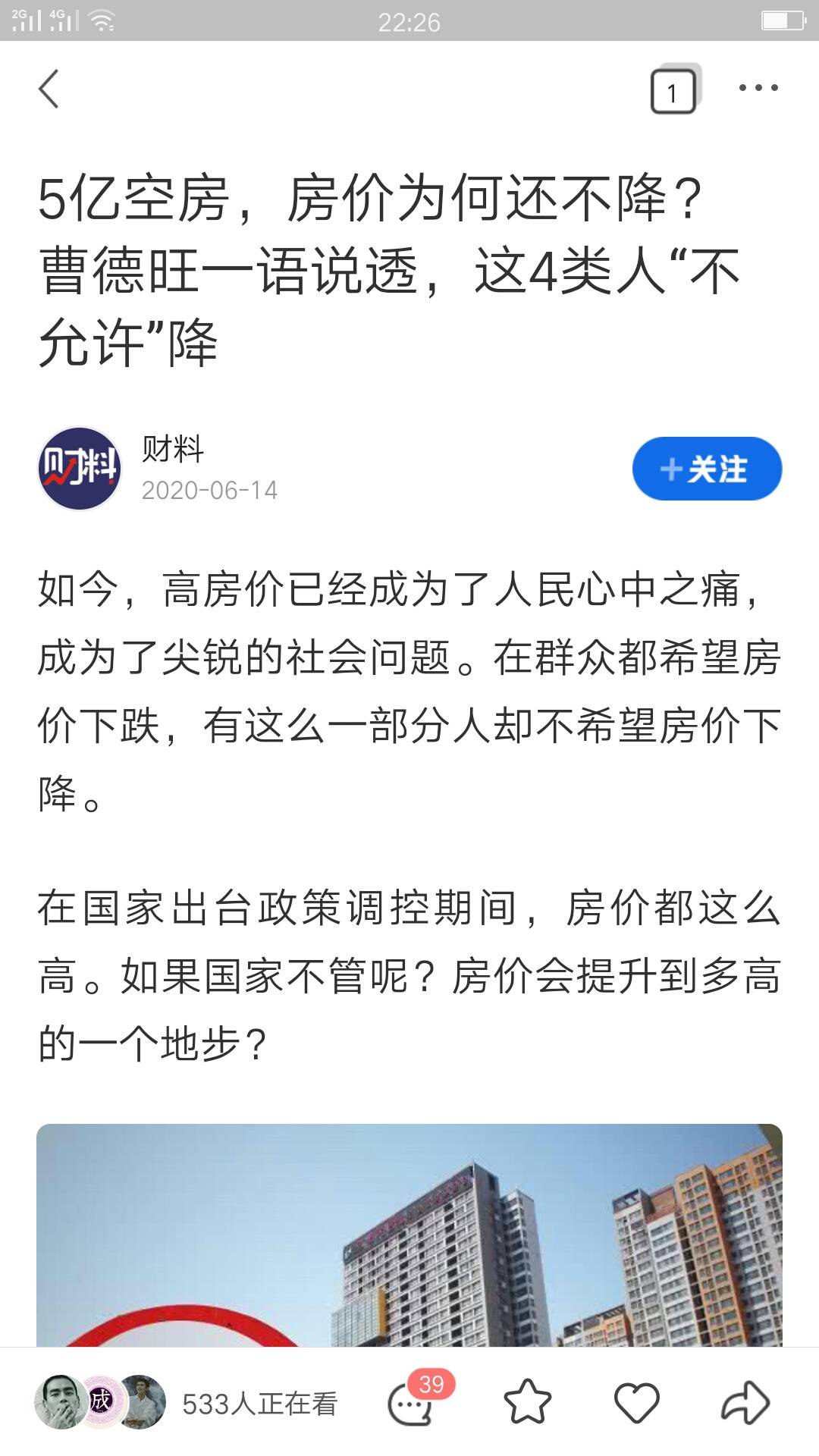The image size is (819, 1456).
Task: Like this article with the heart
Action: [x=636, y=1403]
